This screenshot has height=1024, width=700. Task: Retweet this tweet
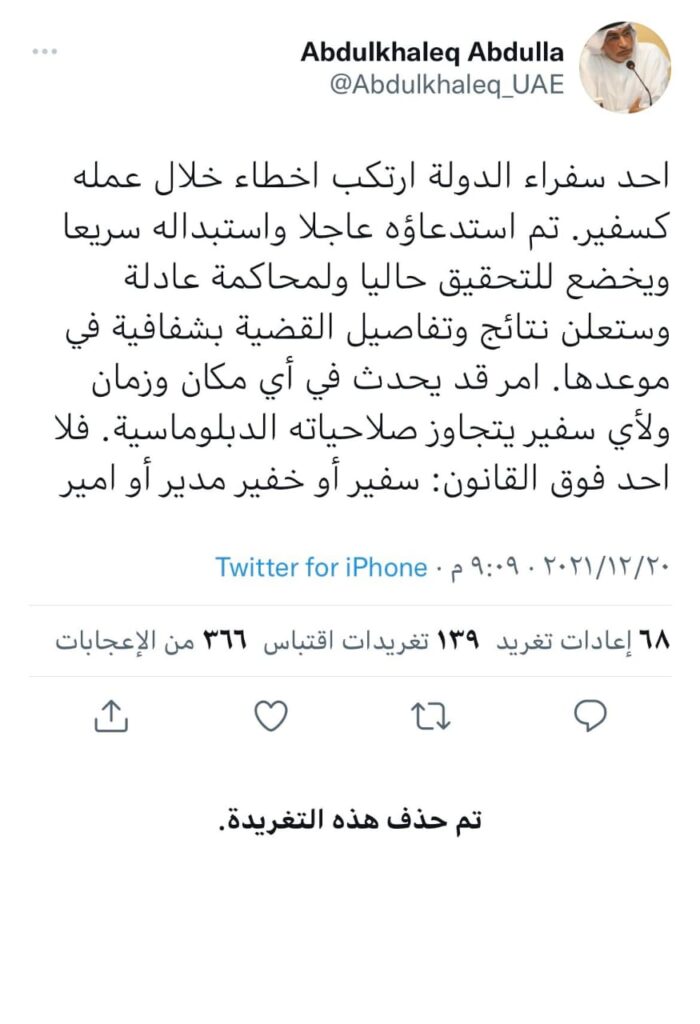[431, 714]
